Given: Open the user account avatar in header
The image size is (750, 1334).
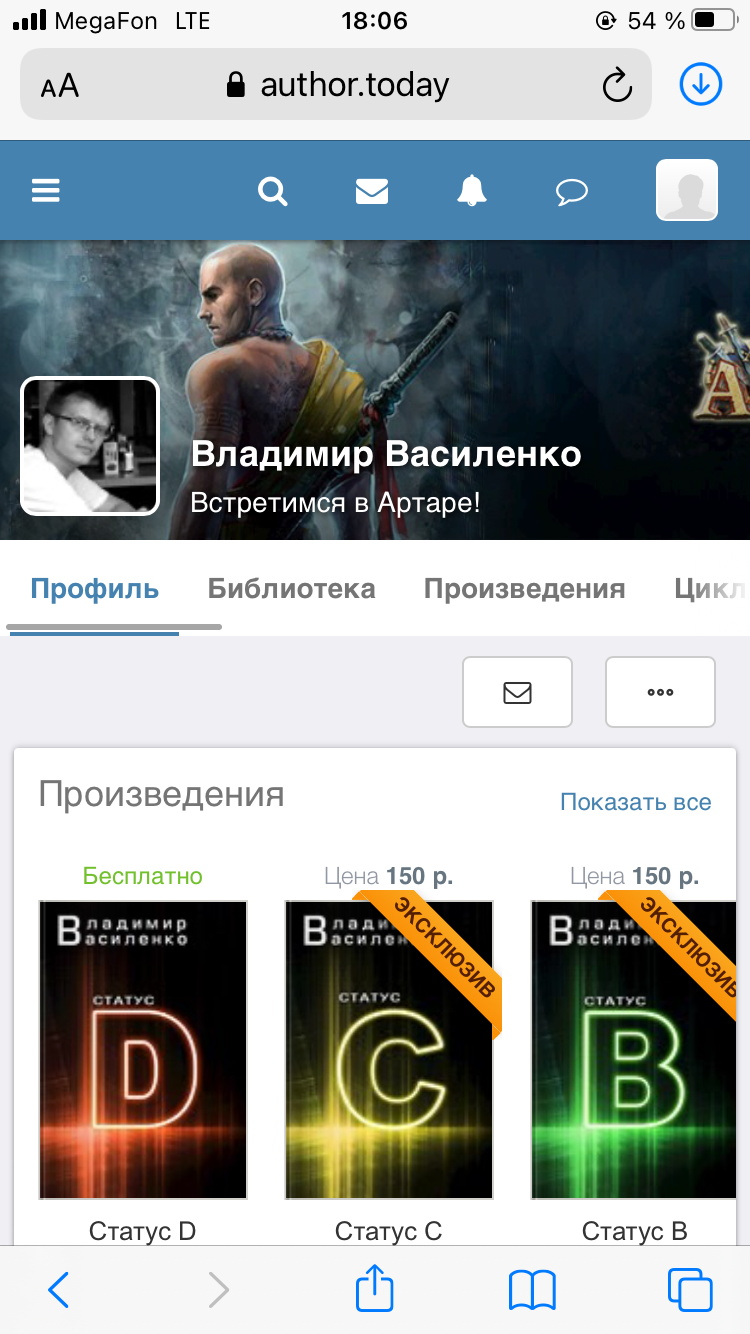Looking at the screenshot, I should pos(686,190).
